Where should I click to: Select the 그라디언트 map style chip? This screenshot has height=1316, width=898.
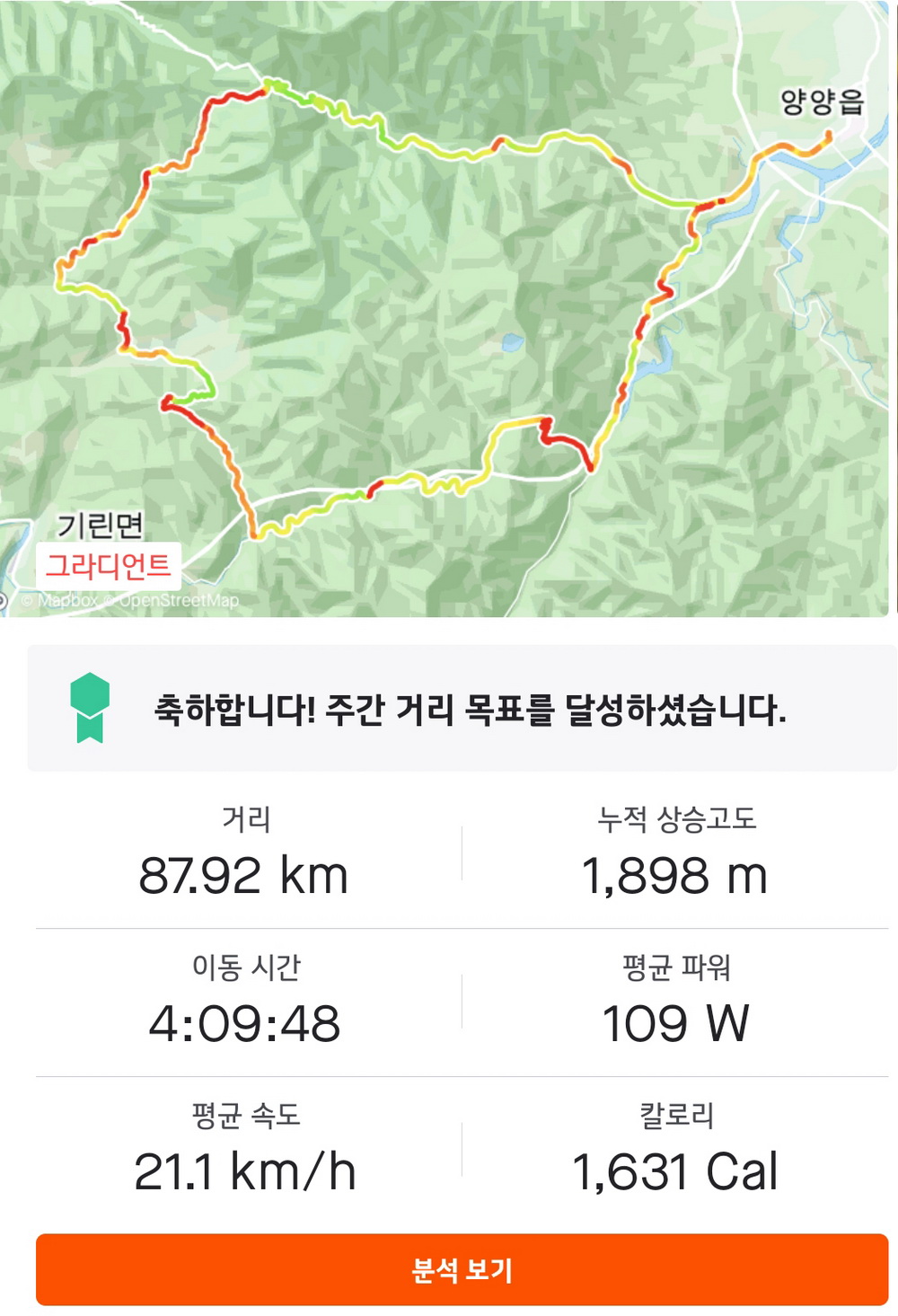point(109,566)
